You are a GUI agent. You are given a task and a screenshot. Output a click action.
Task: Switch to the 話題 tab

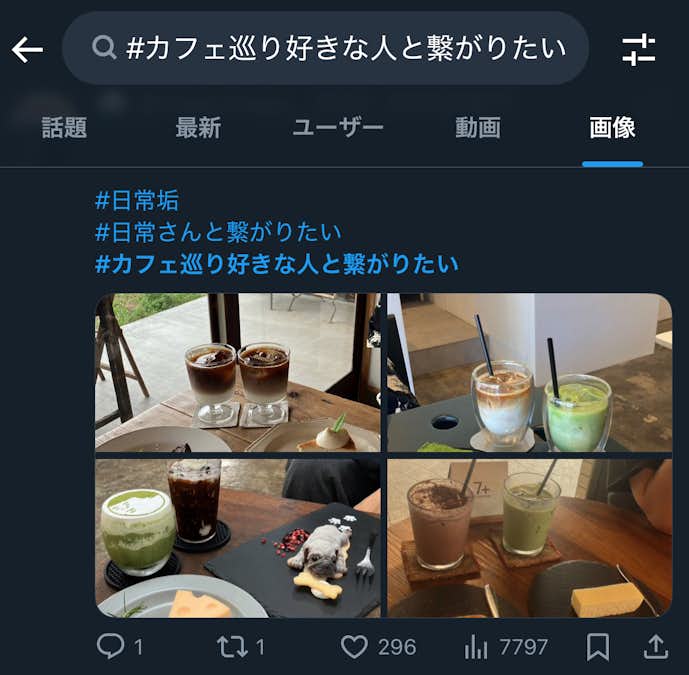click(64, 128)
